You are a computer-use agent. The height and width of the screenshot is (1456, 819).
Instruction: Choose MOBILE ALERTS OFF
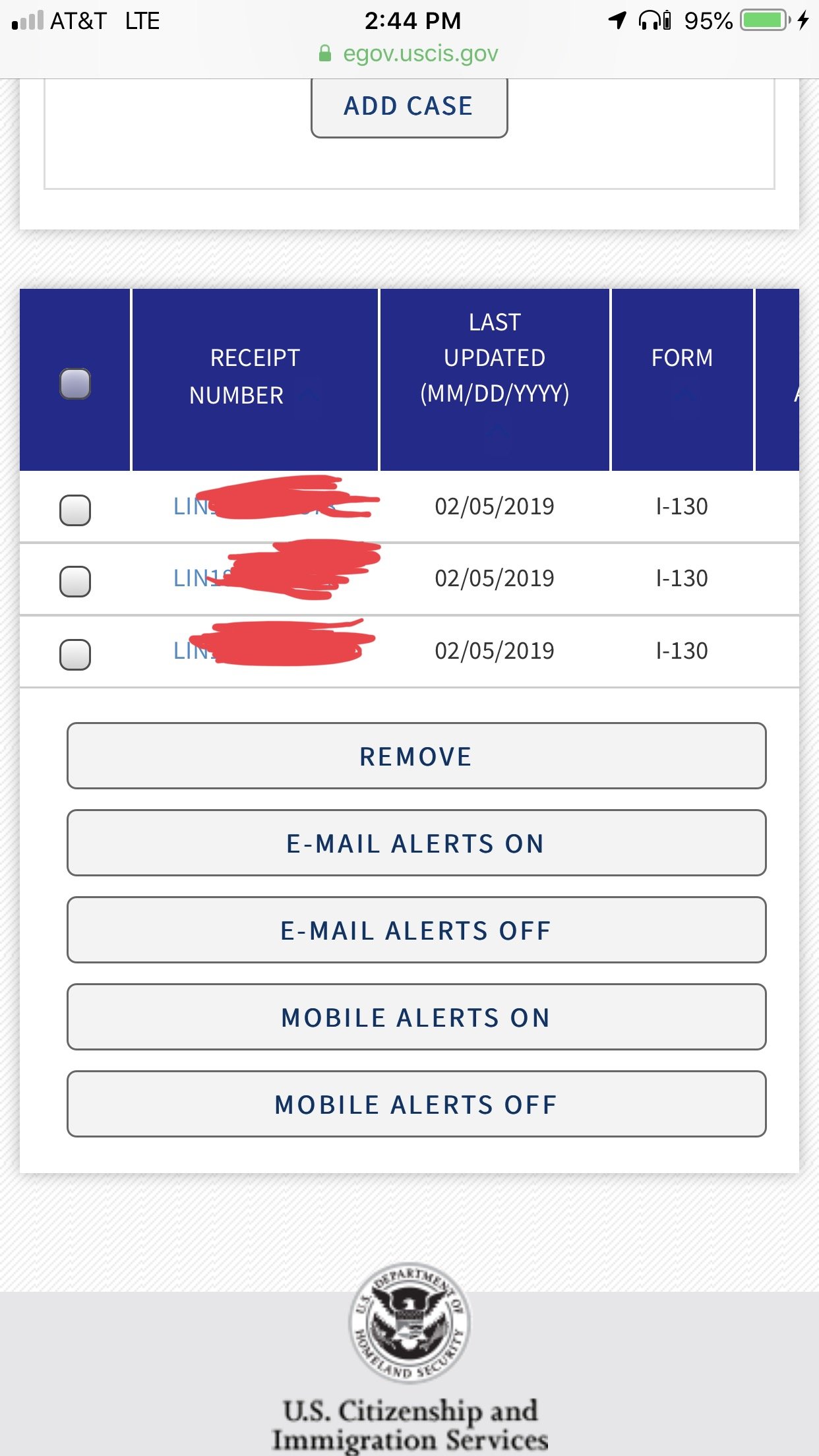[x=416, y=1105]
